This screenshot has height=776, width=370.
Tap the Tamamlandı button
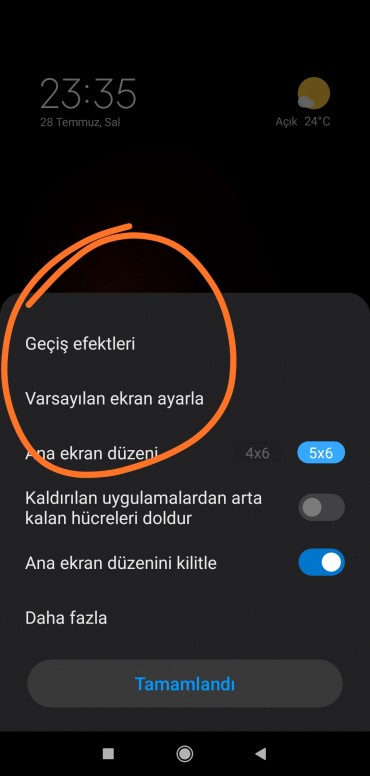(185, 684)
